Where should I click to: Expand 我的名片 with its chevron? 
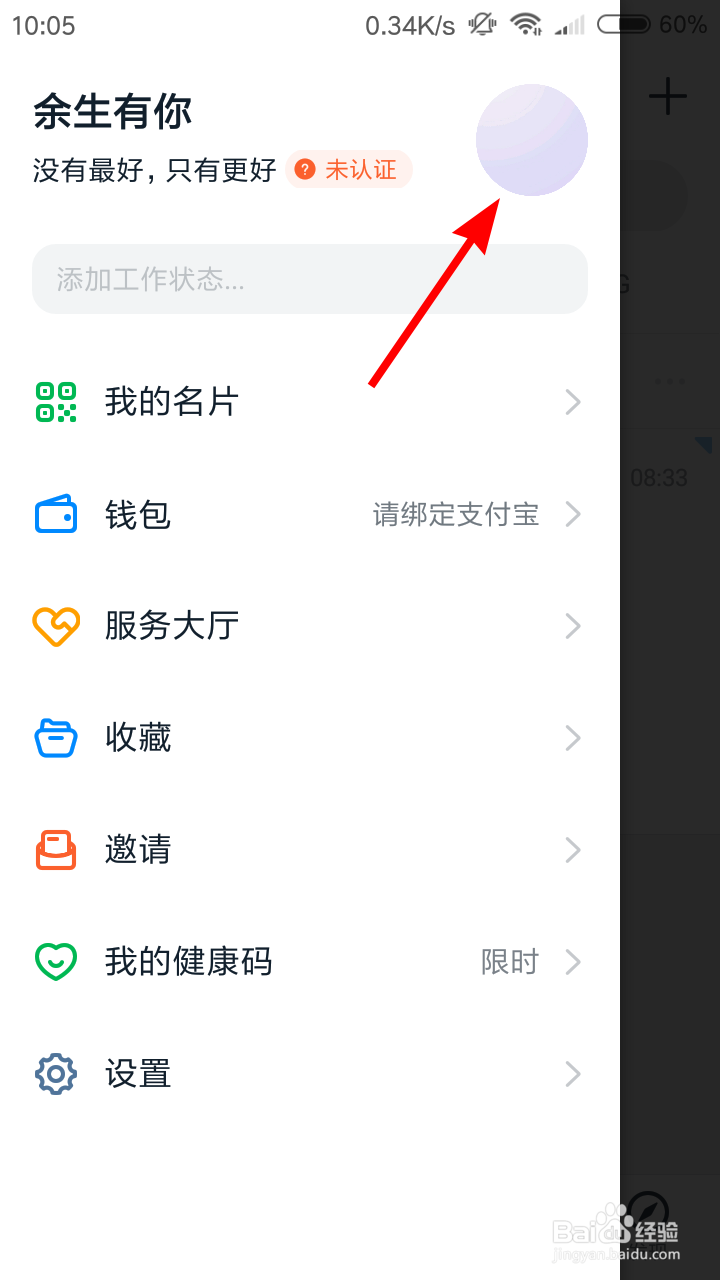pyautogui.click(x=572, y=402)
